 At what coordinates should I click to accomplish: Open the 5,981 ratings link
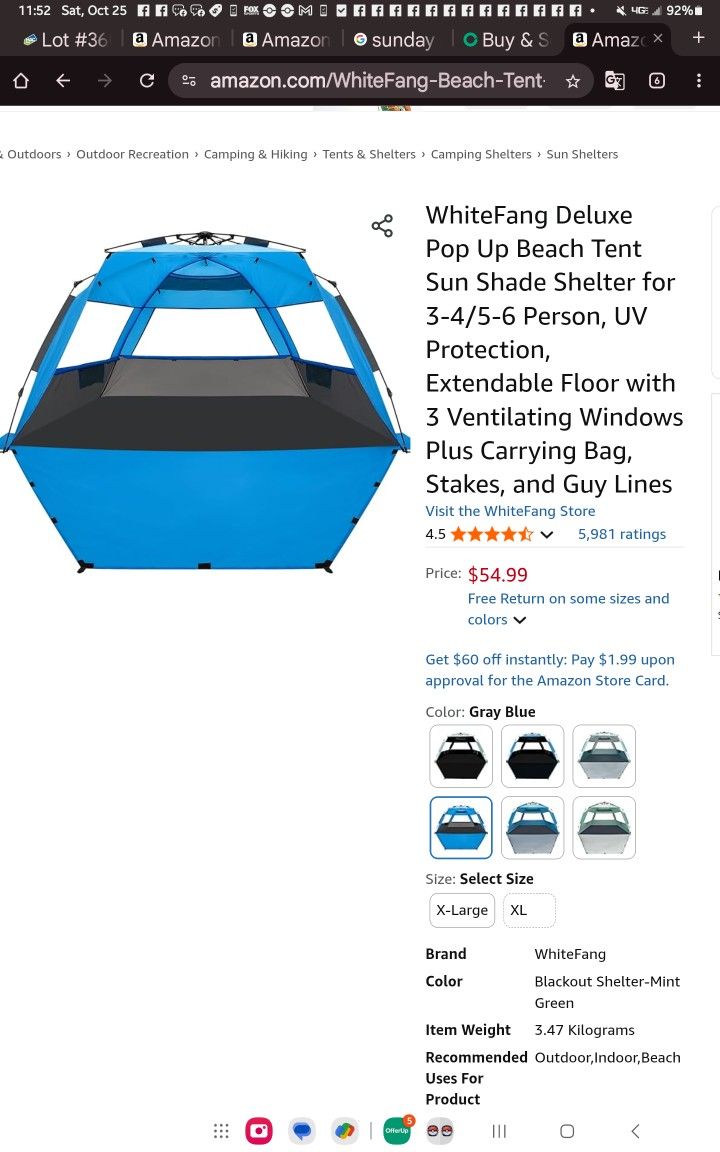622,534
